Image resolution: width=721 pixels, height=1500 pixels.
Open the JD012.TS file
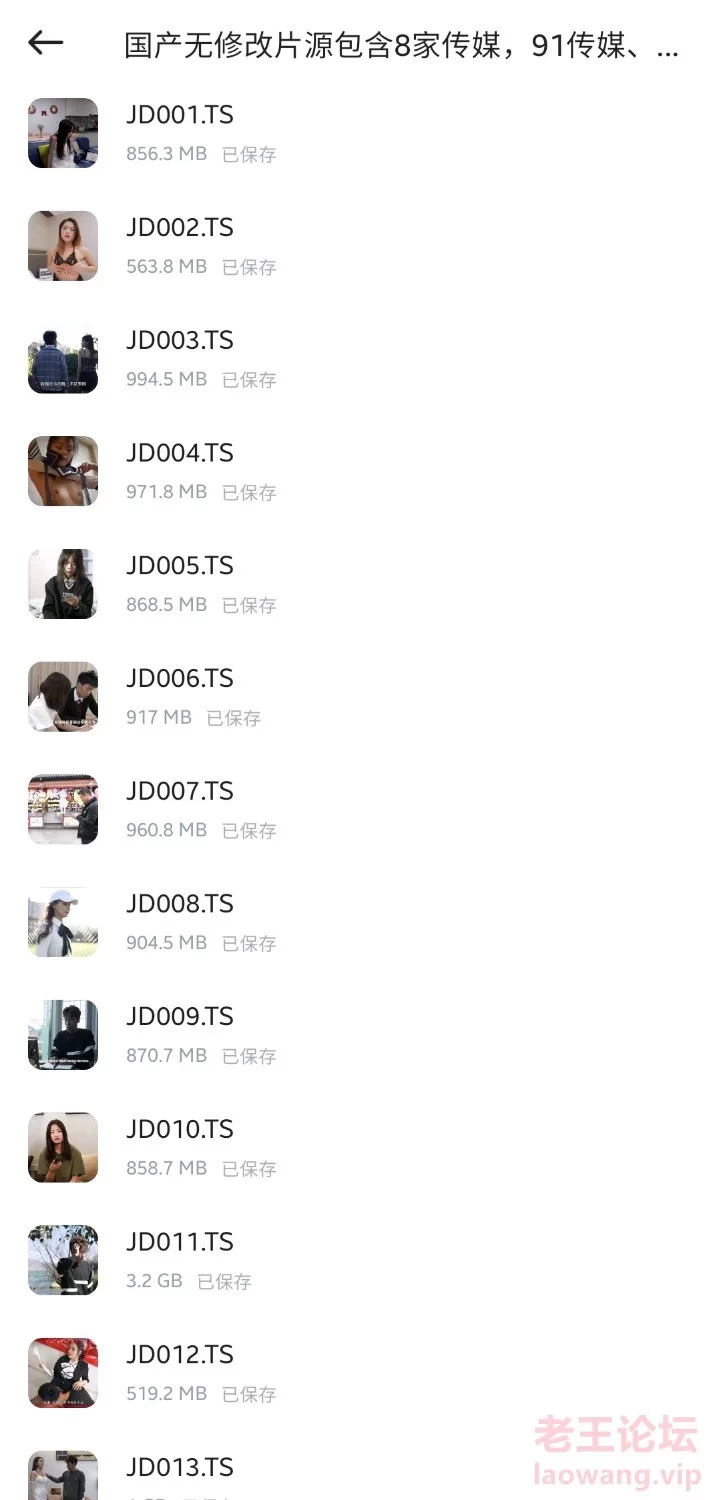180,1355
